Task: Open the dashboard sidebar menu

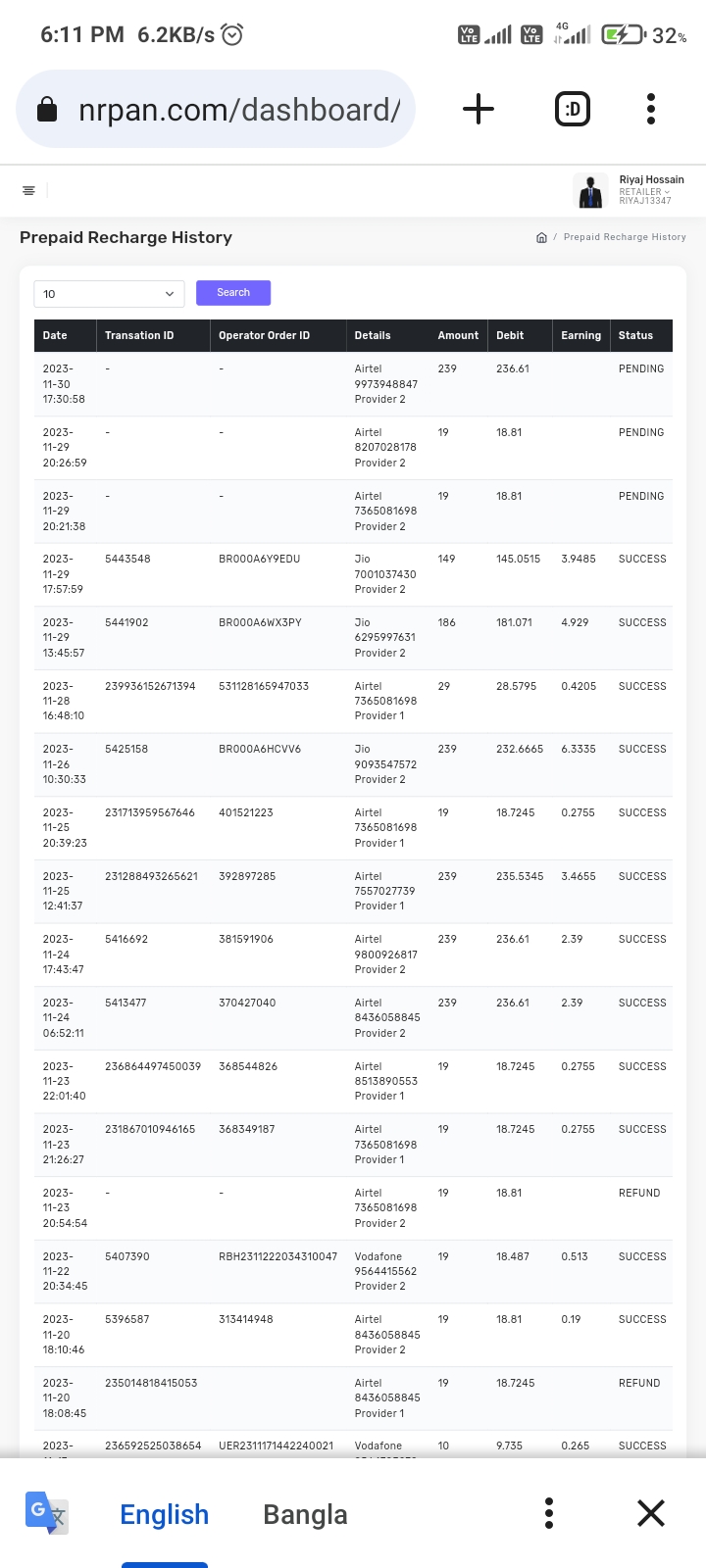Action: (x=29, y=190)
